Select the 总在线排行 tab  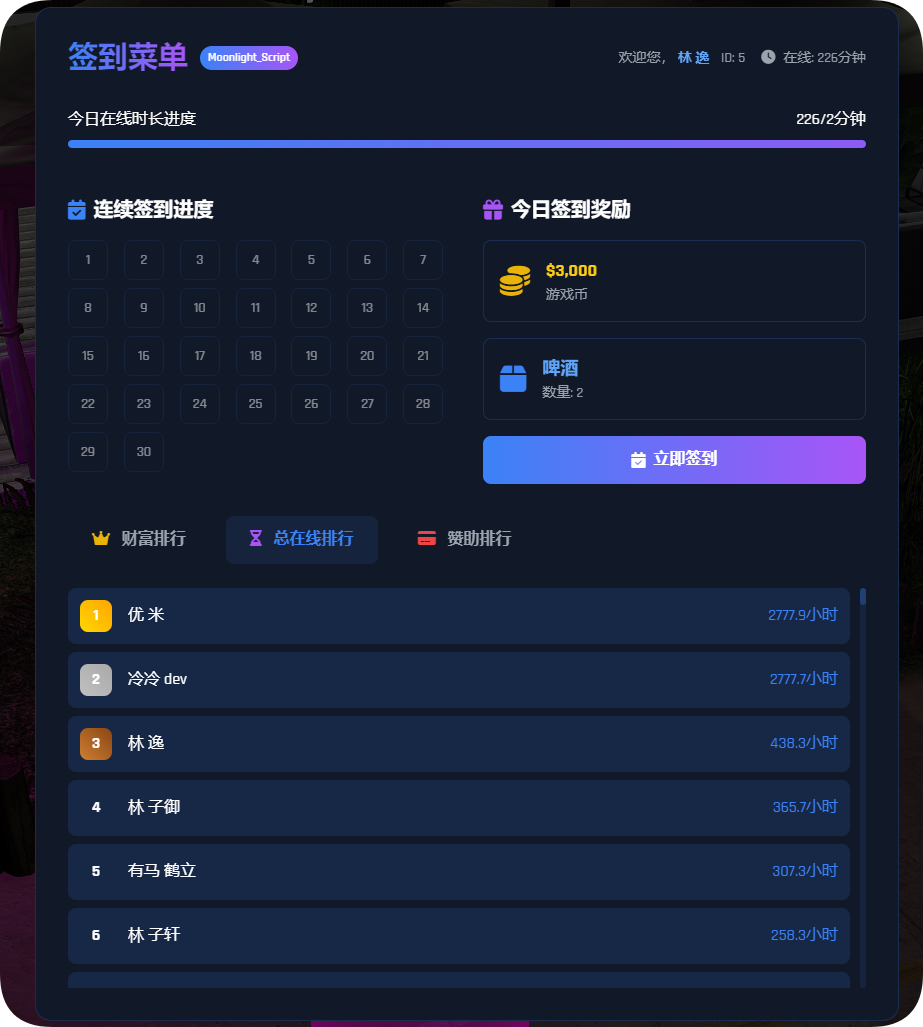tap(301, 539)
